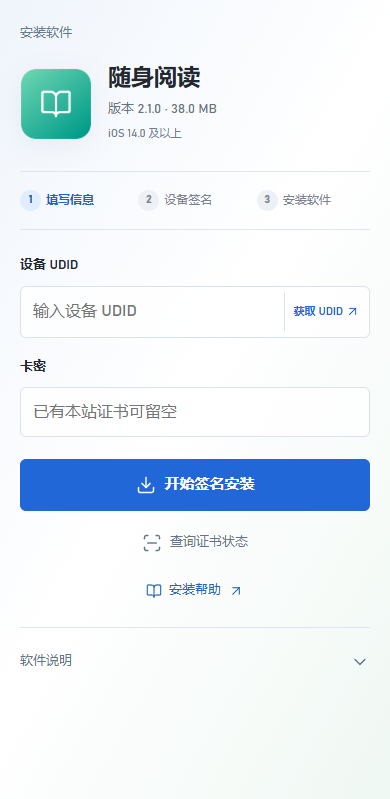Open 查询证书状态
This screenshot has width=390, height=799.
[195, 542]
